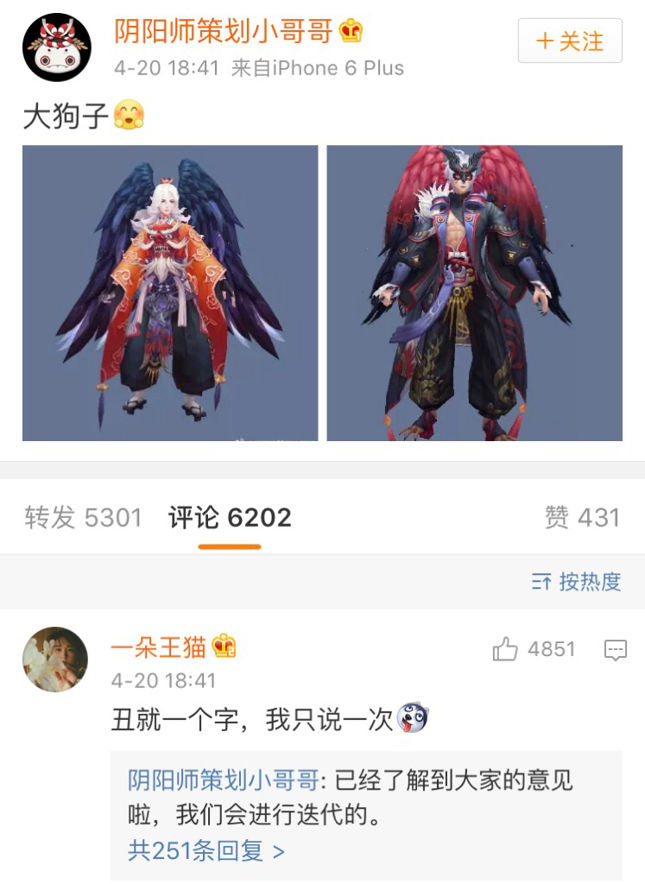The image size is (645, 884).
Task: Like the comment by 一朵王猫
Action: tap(506, 650)
